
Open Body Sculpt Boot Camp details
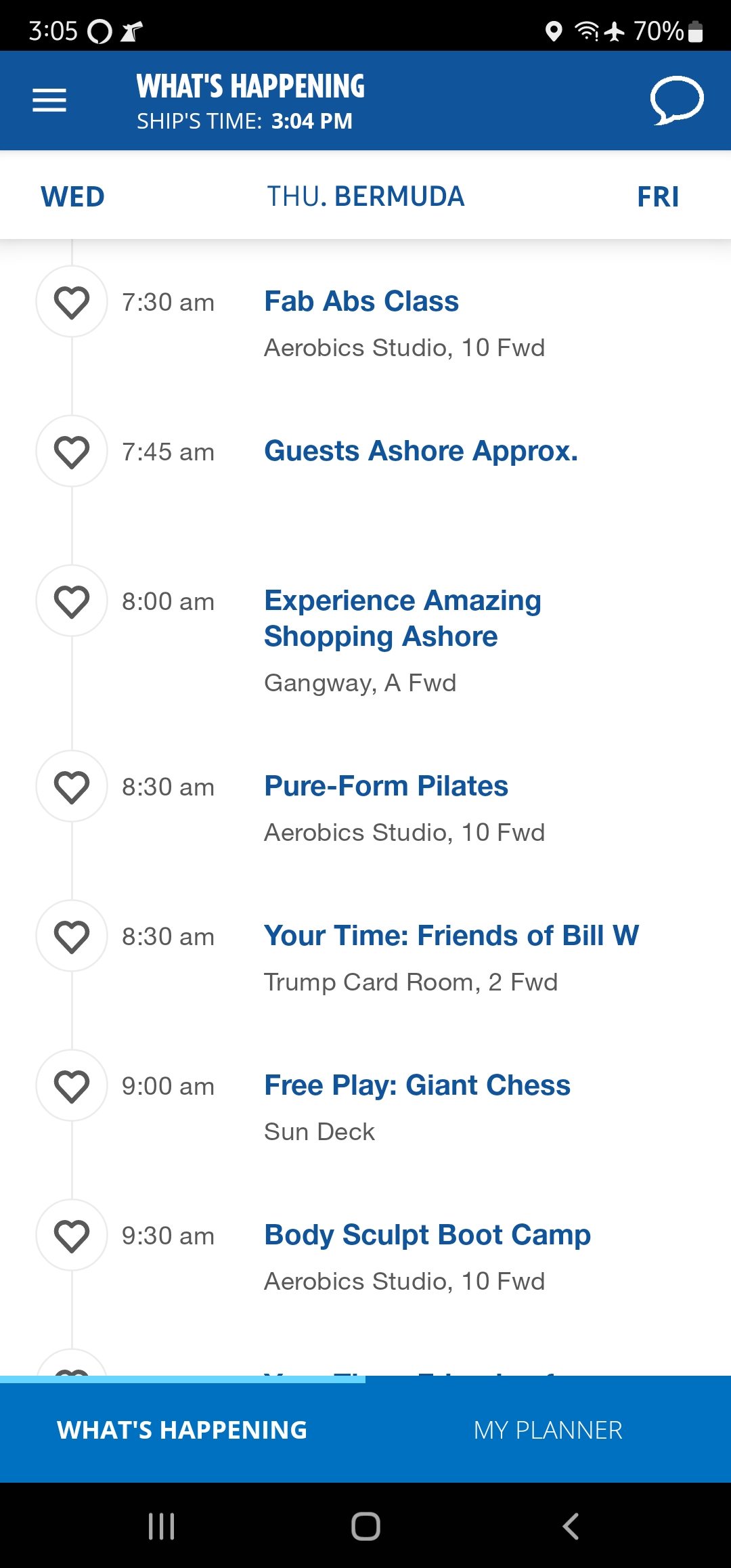(x=427, y=1235)
